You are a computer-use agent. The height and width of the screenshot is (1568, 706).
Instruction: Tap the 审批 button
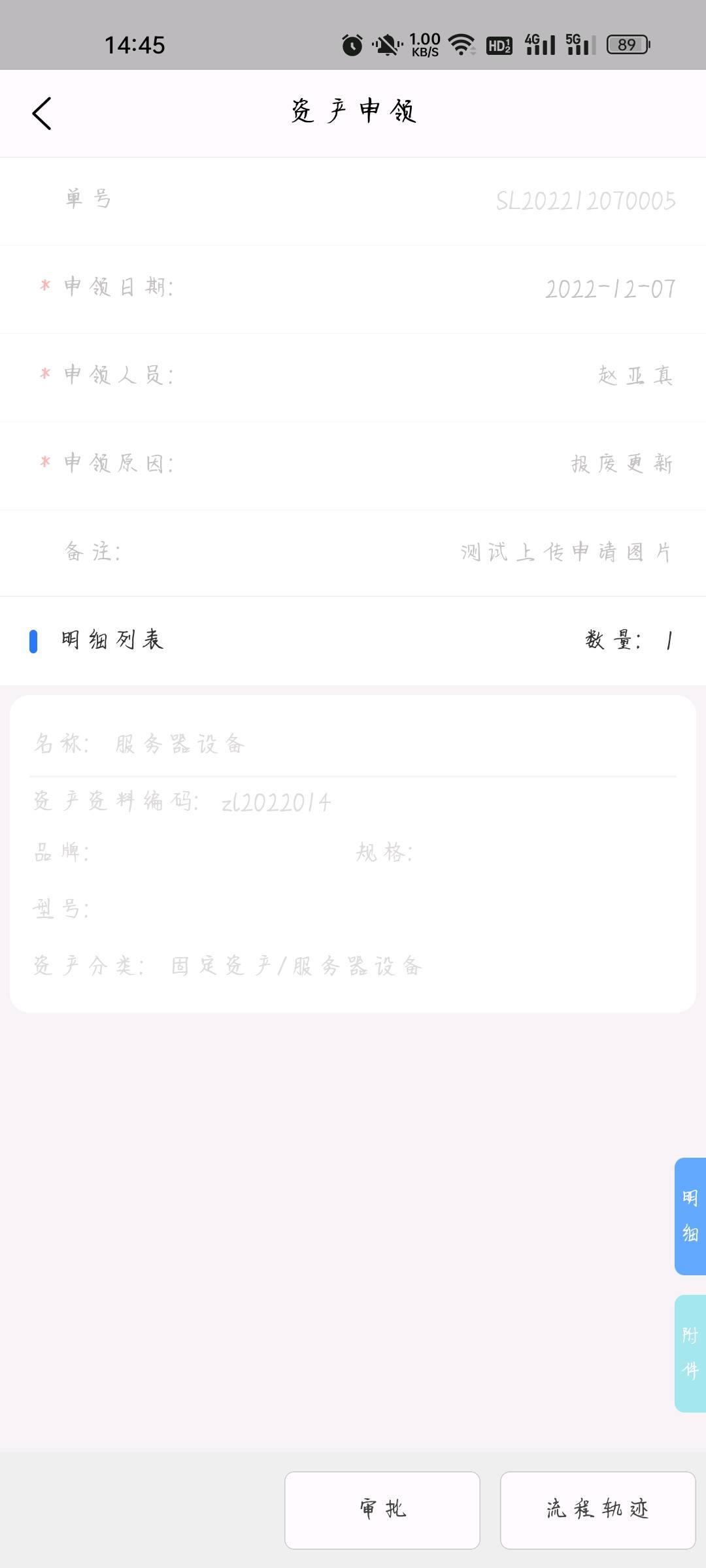point(382,1510)
